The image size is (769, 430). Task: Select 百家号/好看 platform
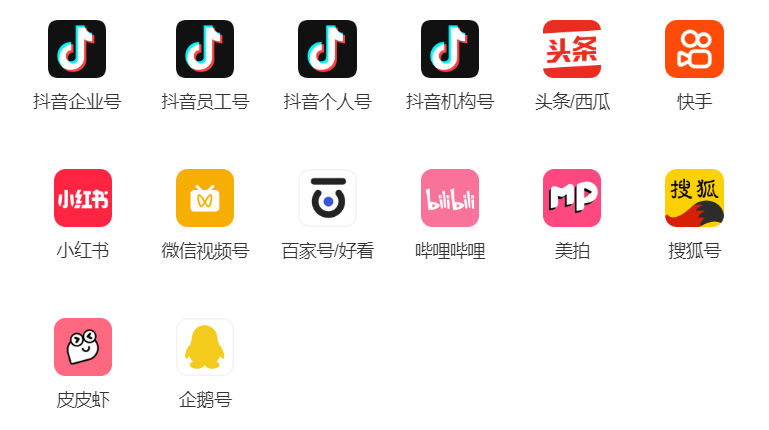tap(327, 198)
